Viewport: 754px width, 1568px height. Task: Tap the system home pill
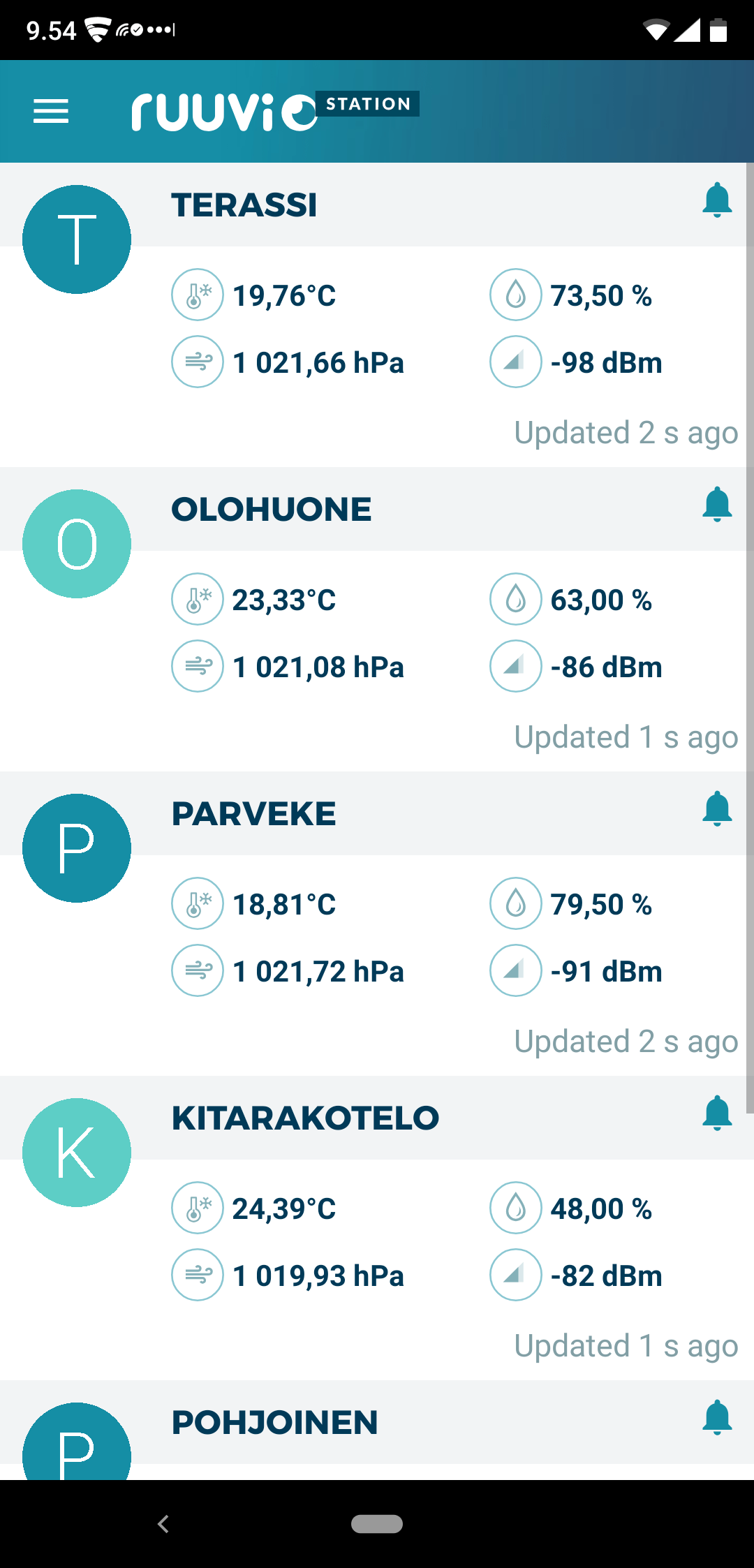(x=377, y=1524)
